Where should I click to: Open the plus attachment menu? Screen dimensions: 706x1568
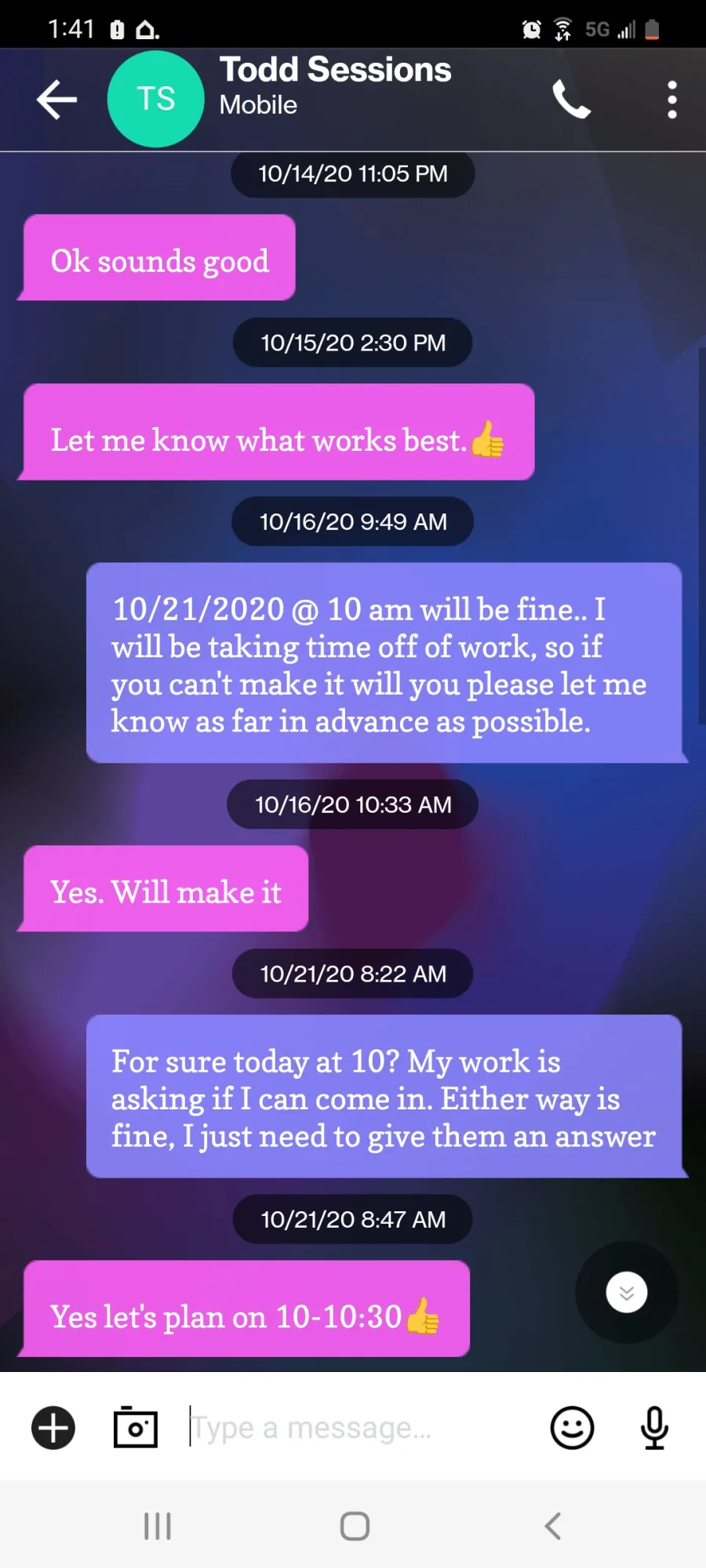53,1428
